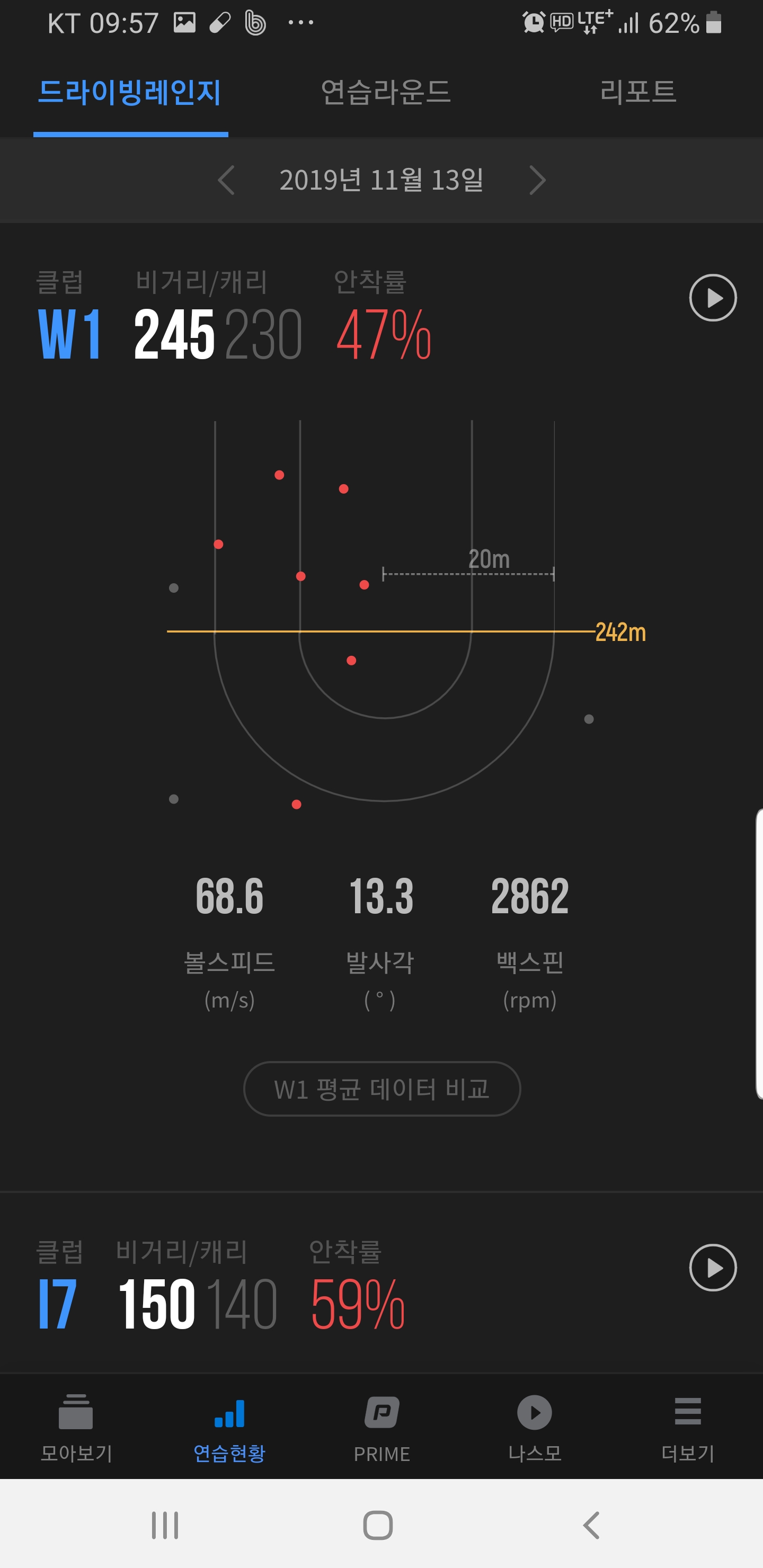
Task: Go back with system back button
Action: [x=591, y=1525]
